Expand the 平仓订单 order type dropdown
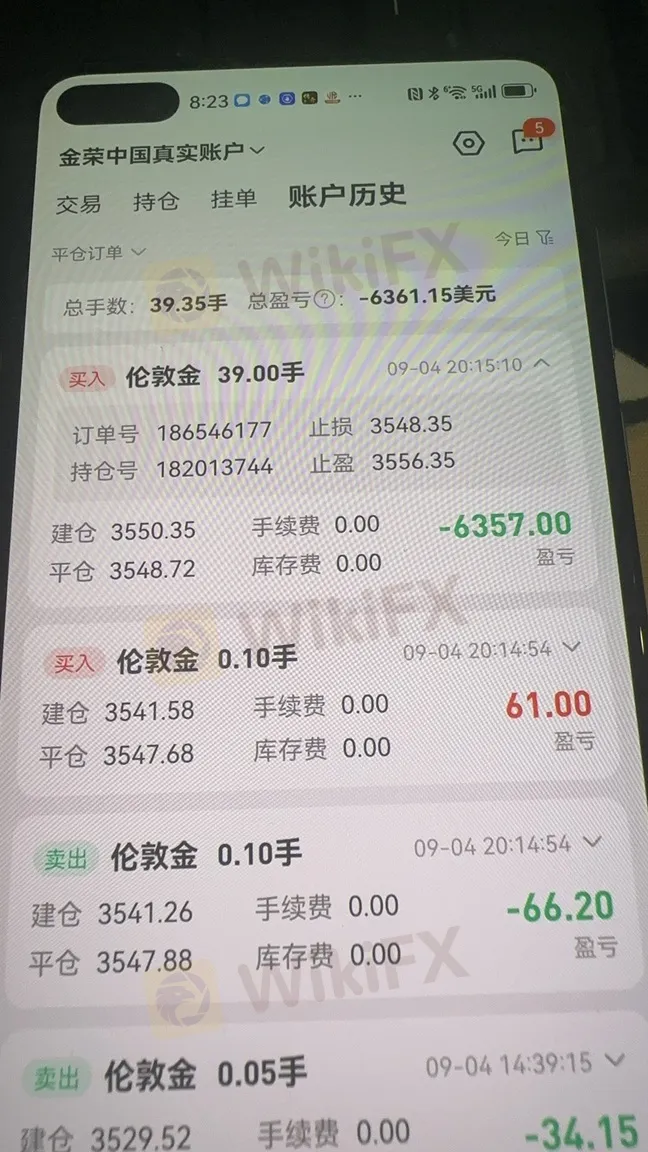The width and height of the screenshot is (648, 1152). (98, 253)
